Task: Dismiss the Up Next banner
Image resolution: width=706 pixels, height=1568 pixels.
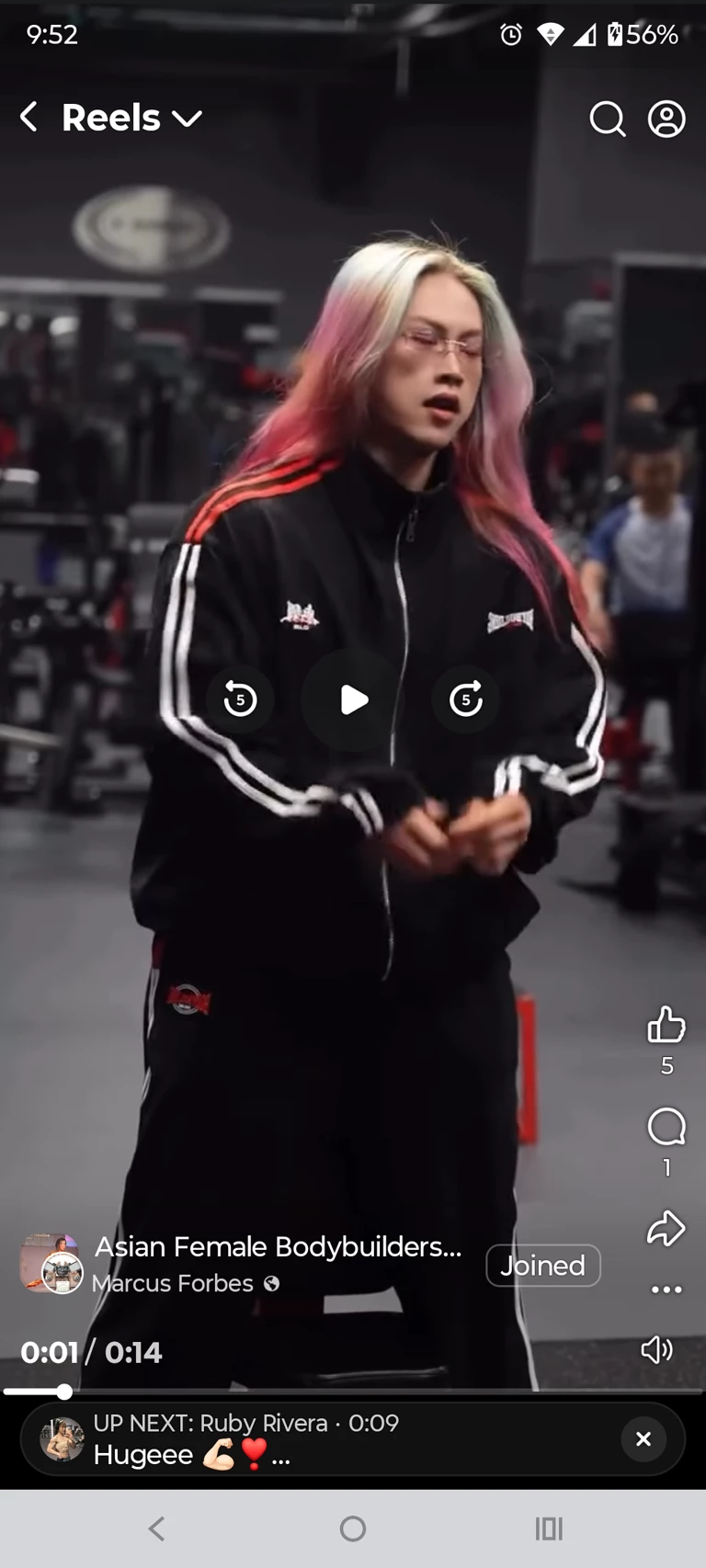Action: pos(643,1439)
